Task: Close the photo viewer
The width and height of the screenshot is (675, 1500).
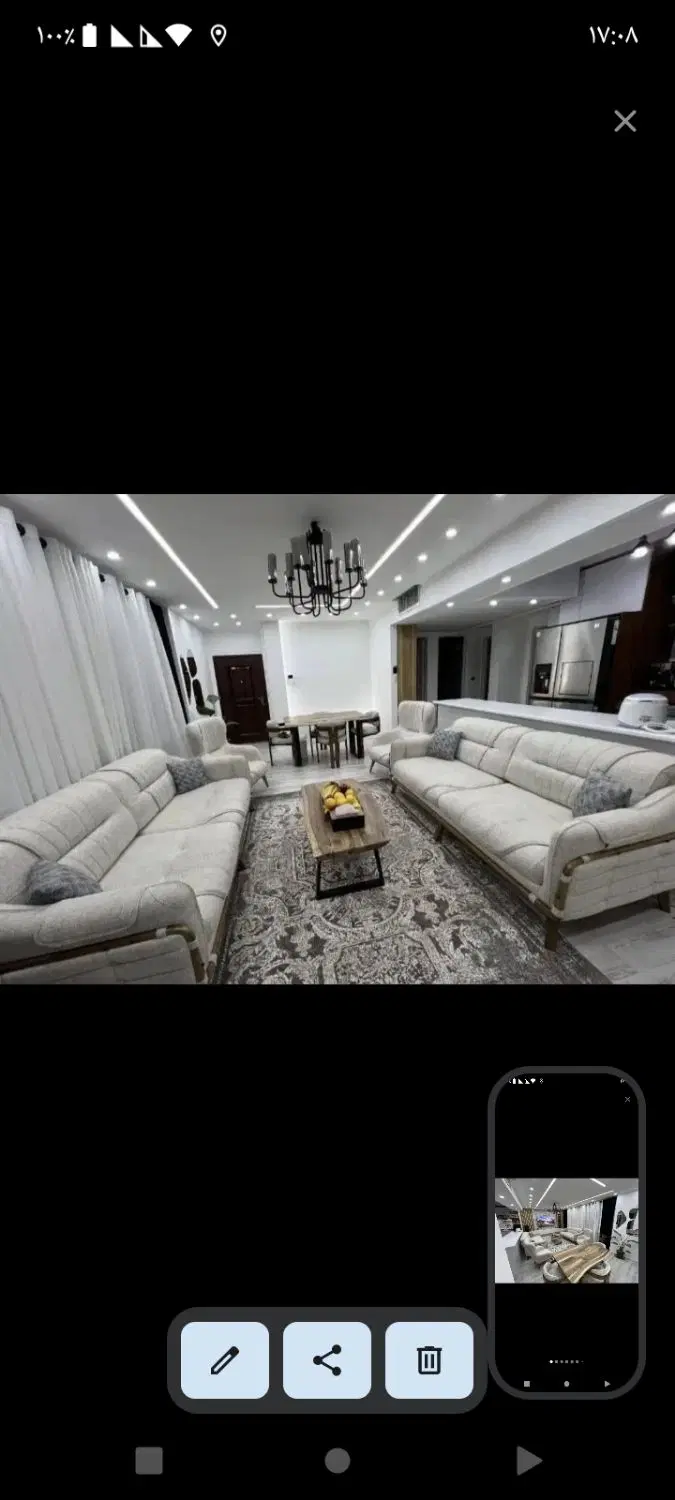Action: [x=625, y=121]
